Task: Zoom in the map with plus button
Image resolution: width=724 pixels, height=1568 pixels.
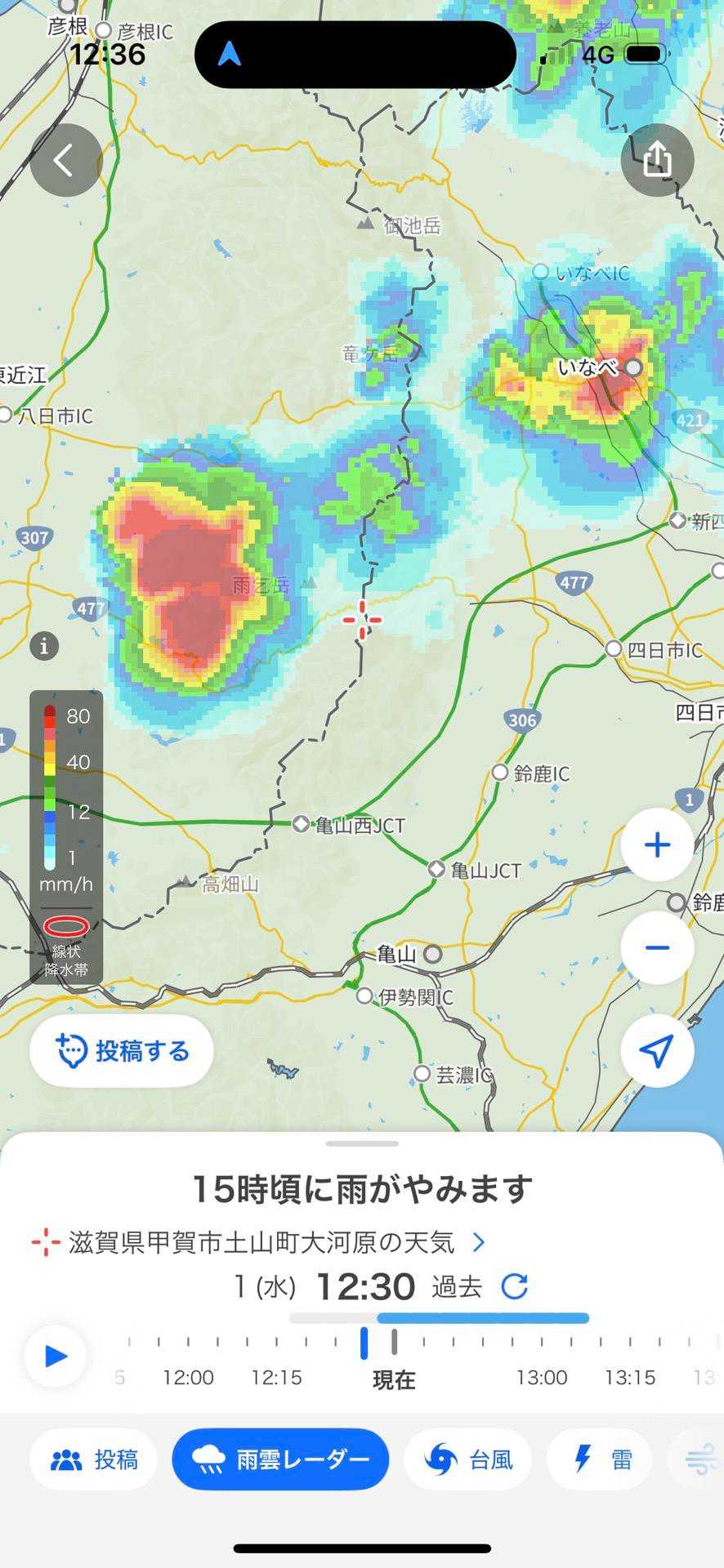Action: (657, 845)
